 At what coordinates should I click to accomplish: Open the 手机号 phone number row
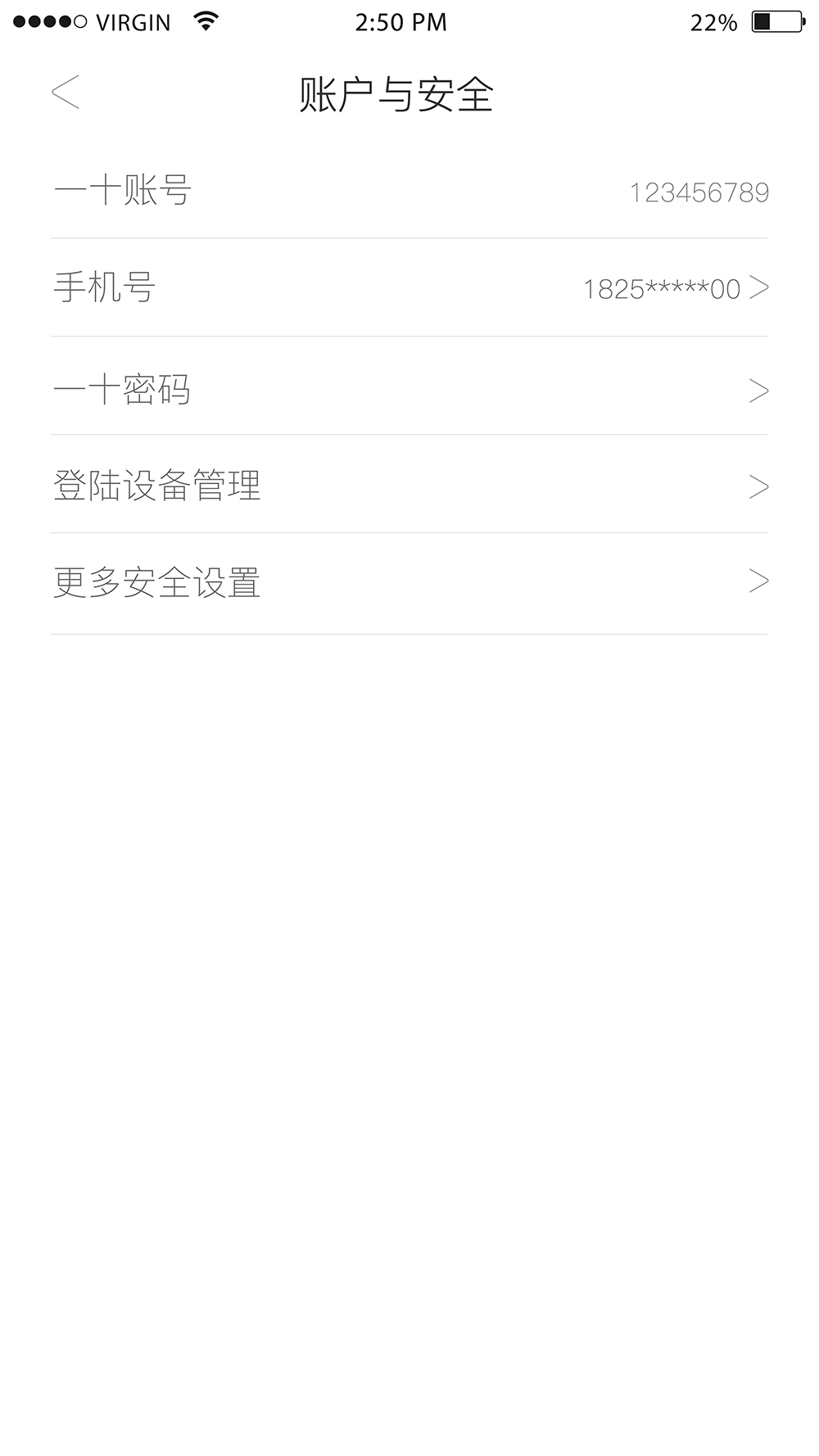coord(409,288)
